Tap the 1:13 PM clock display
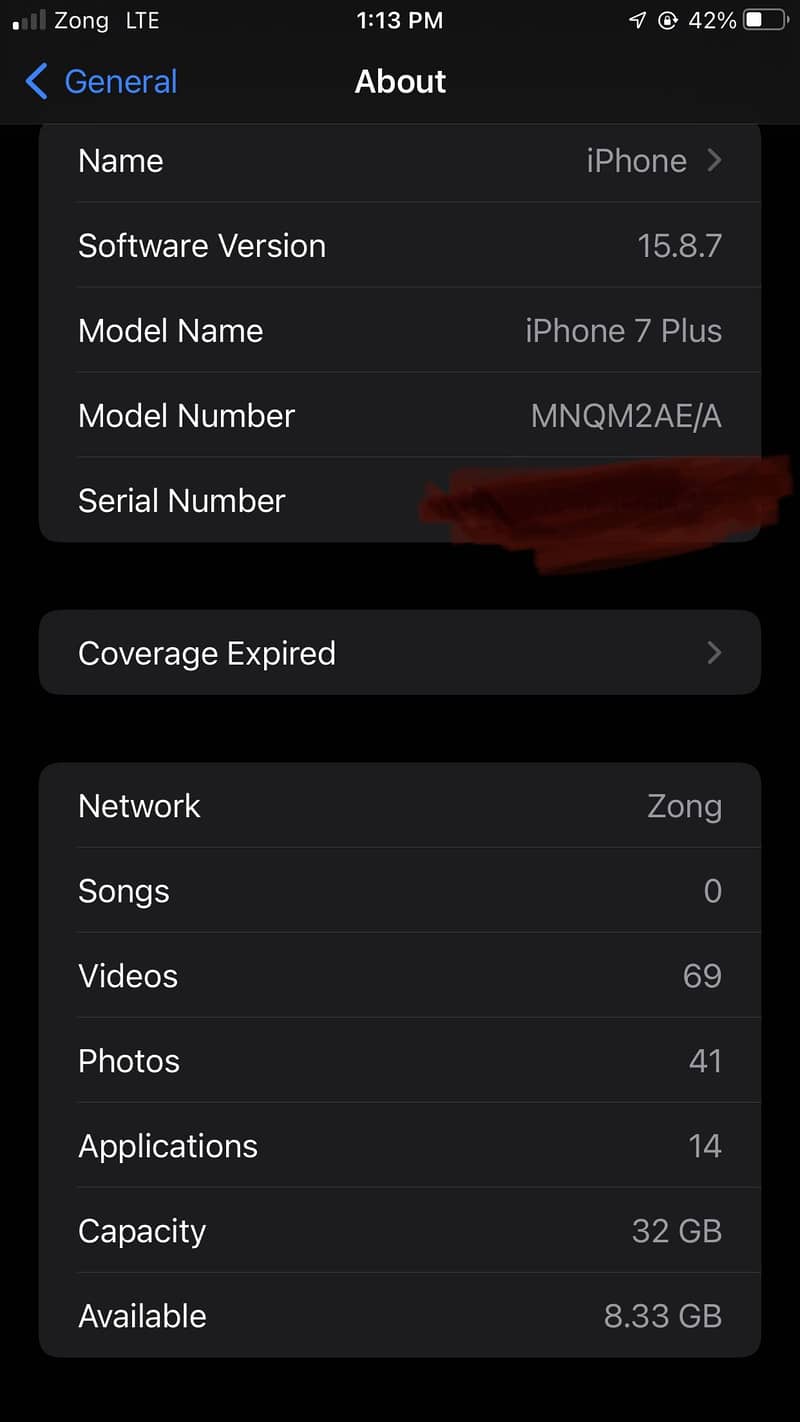Screen dimensions: 800x1422 point(400,20)
